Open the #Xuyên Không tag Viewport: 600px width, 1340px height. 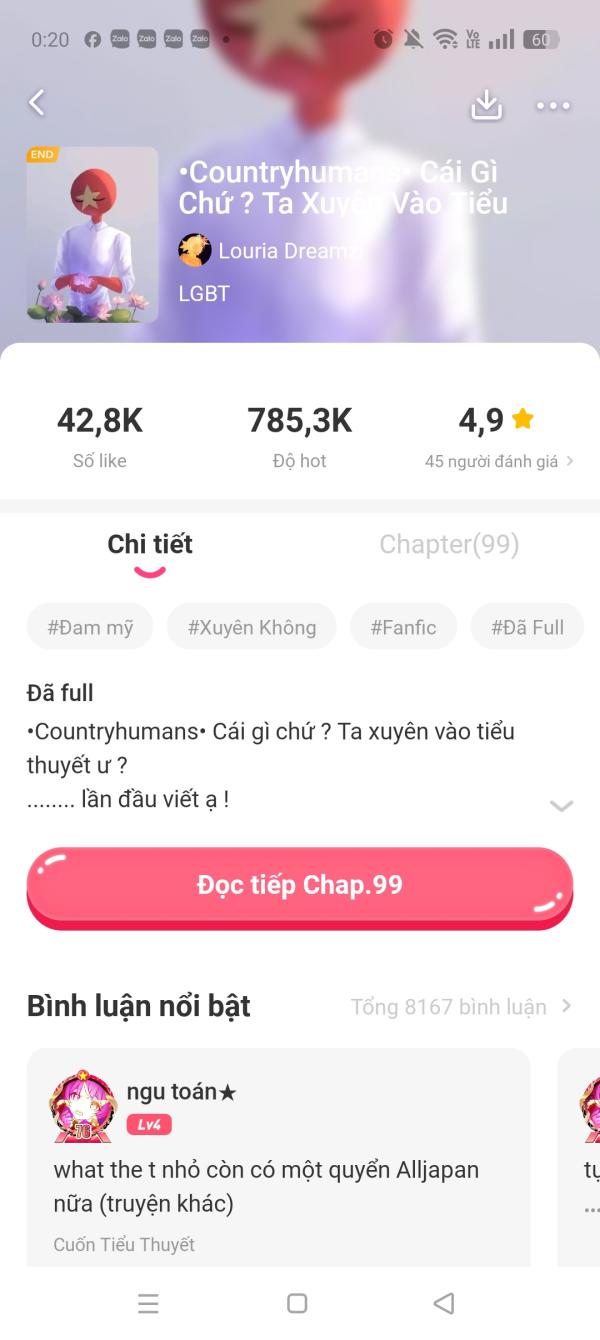tap(252, 628)
